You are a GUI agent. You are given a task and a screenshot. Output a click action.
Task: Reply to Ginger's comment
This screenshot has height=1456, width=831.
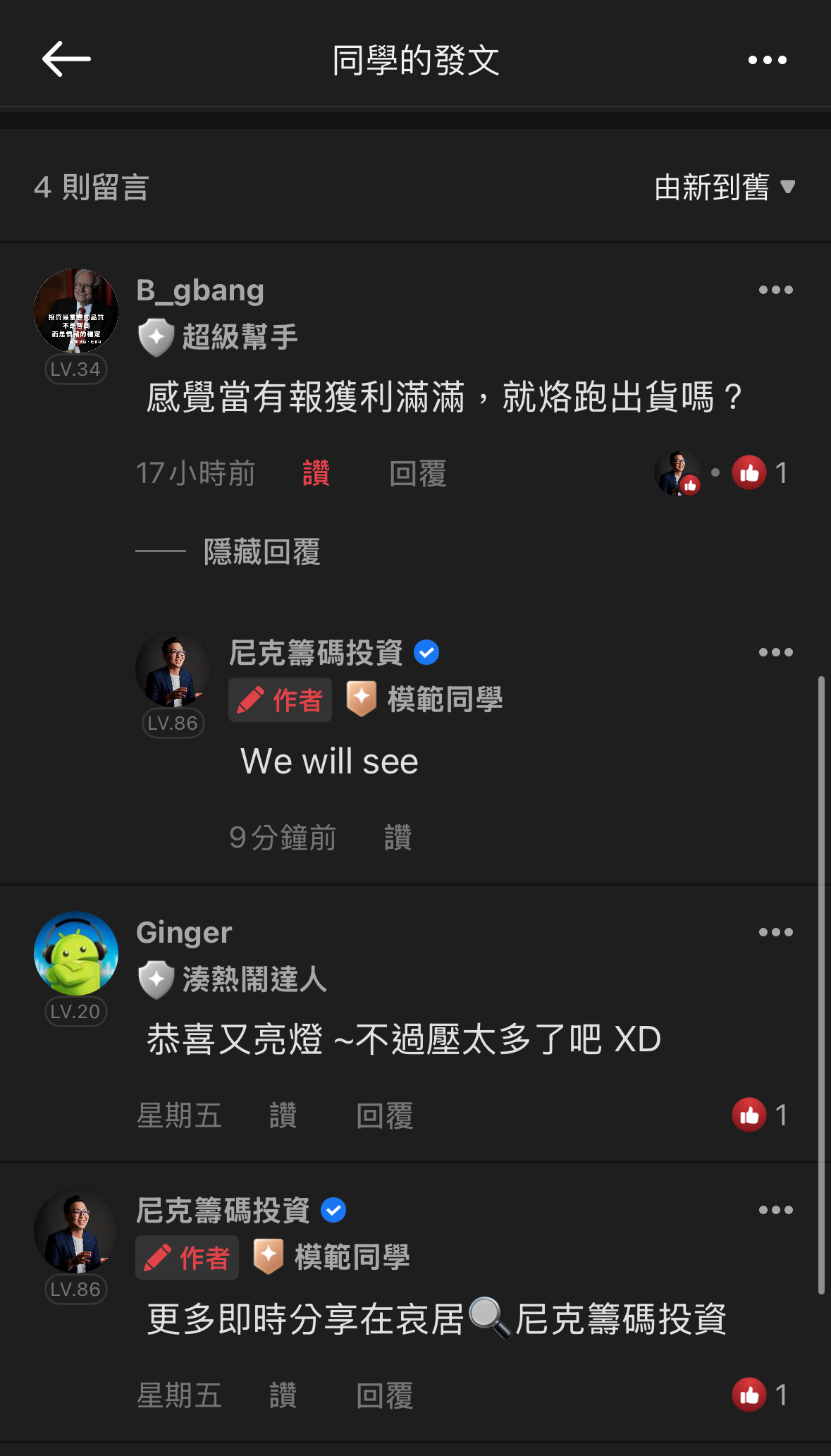pyautogui.click(x=384, y=1115)
